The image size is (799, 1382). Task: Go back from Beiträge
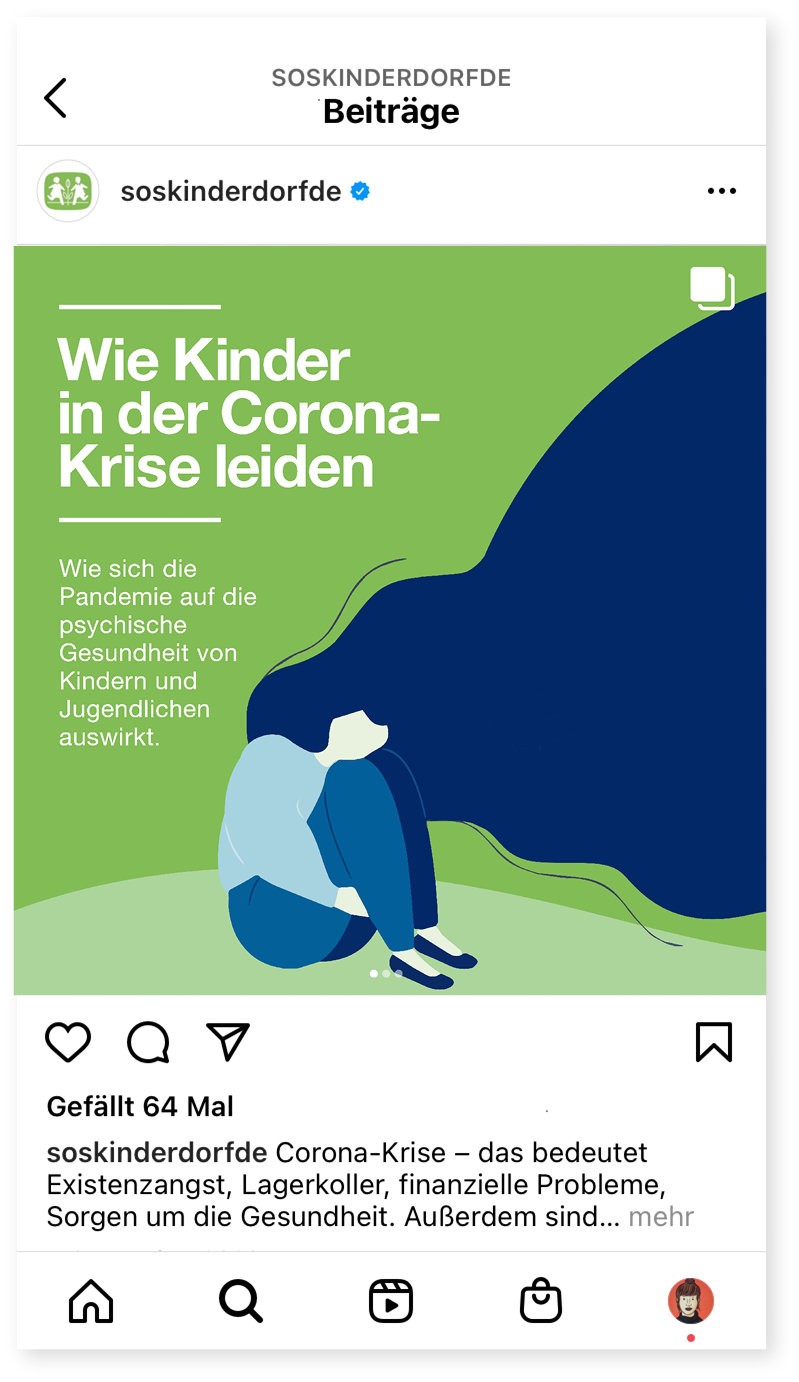[56, 98]
